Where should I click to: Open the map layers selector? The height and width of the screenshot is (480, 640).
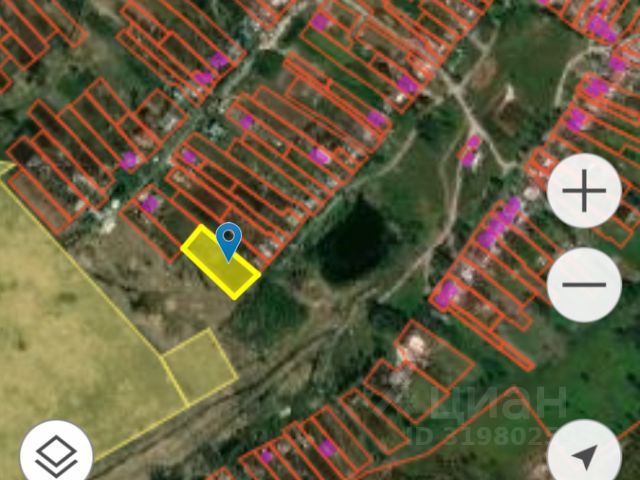pos(56,456)
